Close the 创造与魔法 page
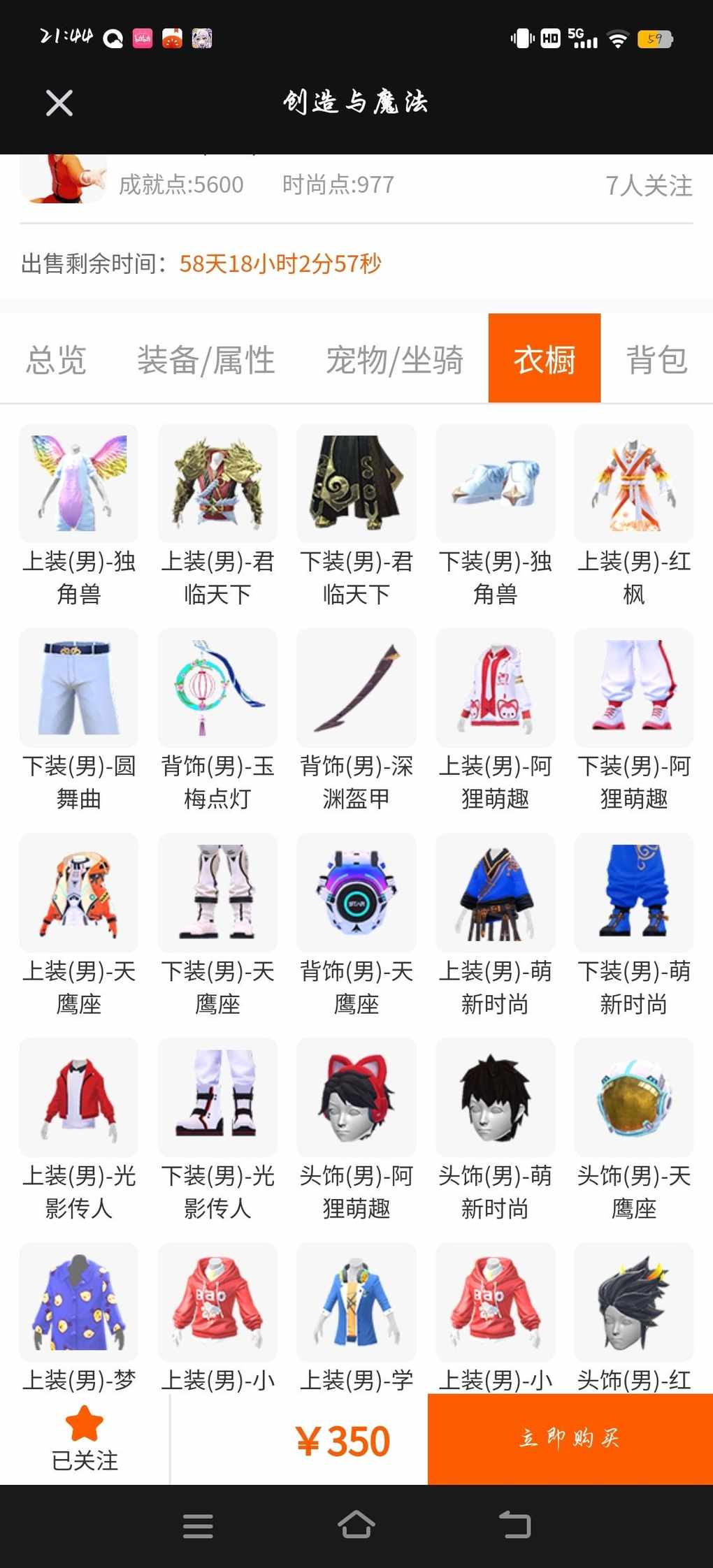Screen dimensions: 713x1568 pos(59,103)
